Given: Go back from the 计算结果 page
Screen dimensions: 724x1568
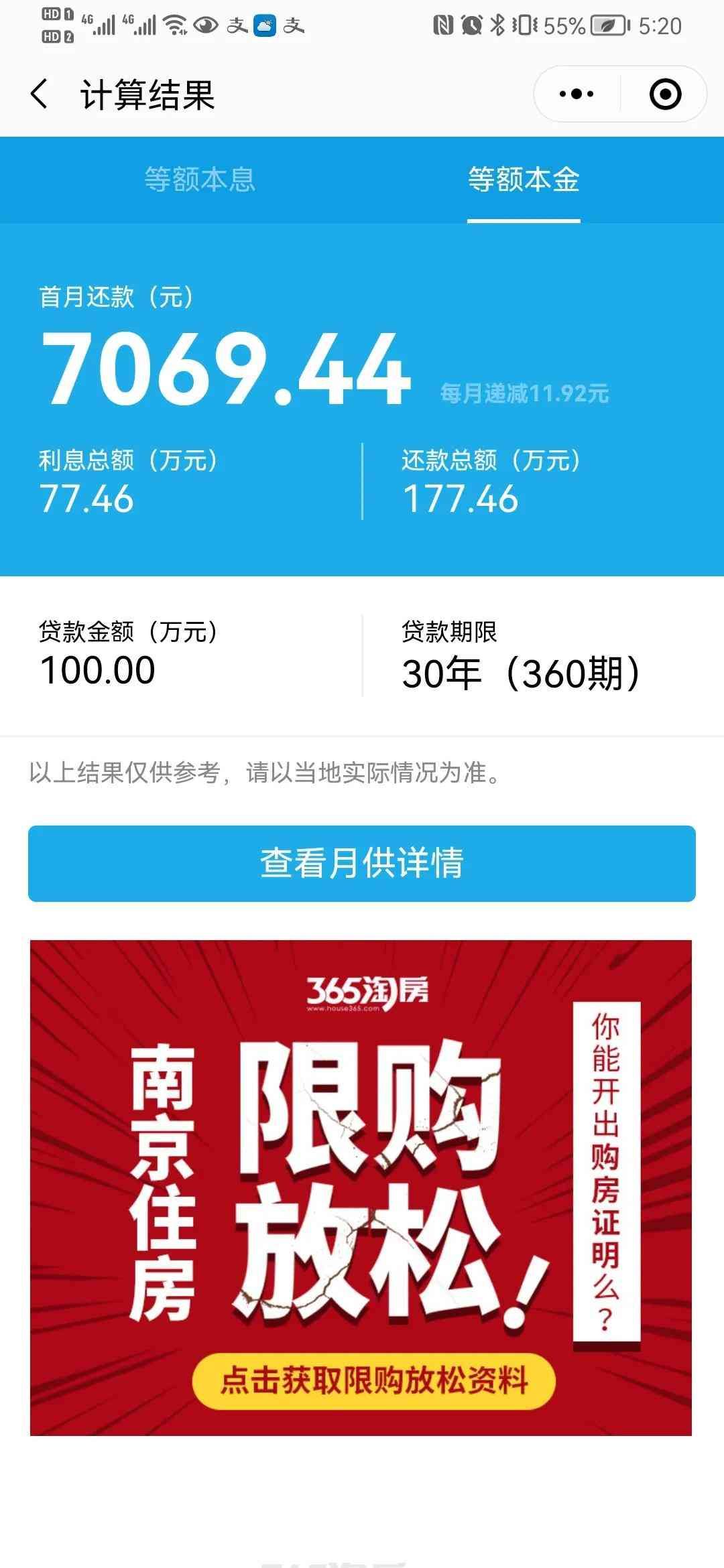Looking at the screenshot, I should pyautogui.click(x=40, y=94).
